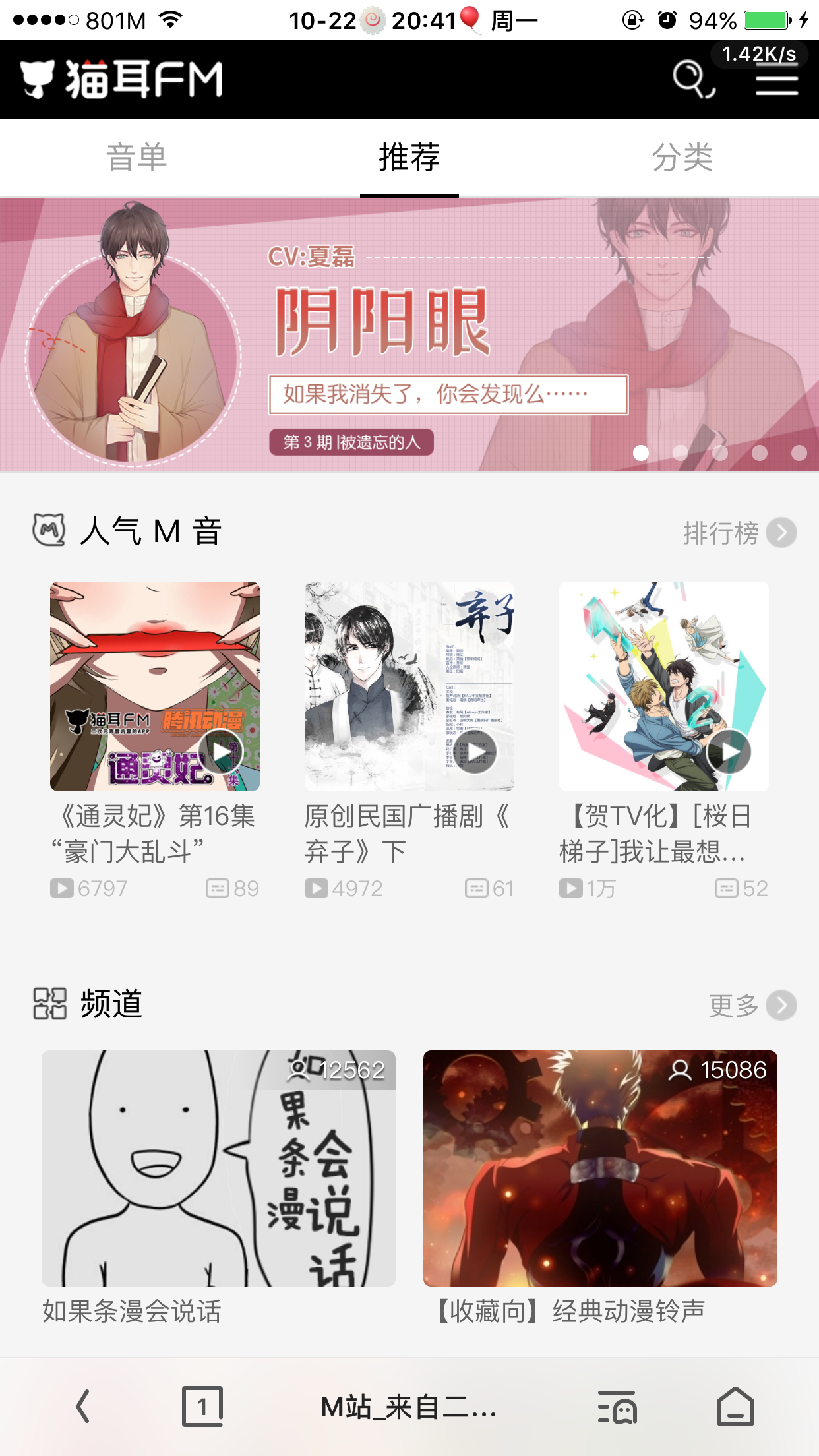Open the hamburger menu
Viewport: 819px width, 1456px height.
point(776,83)
